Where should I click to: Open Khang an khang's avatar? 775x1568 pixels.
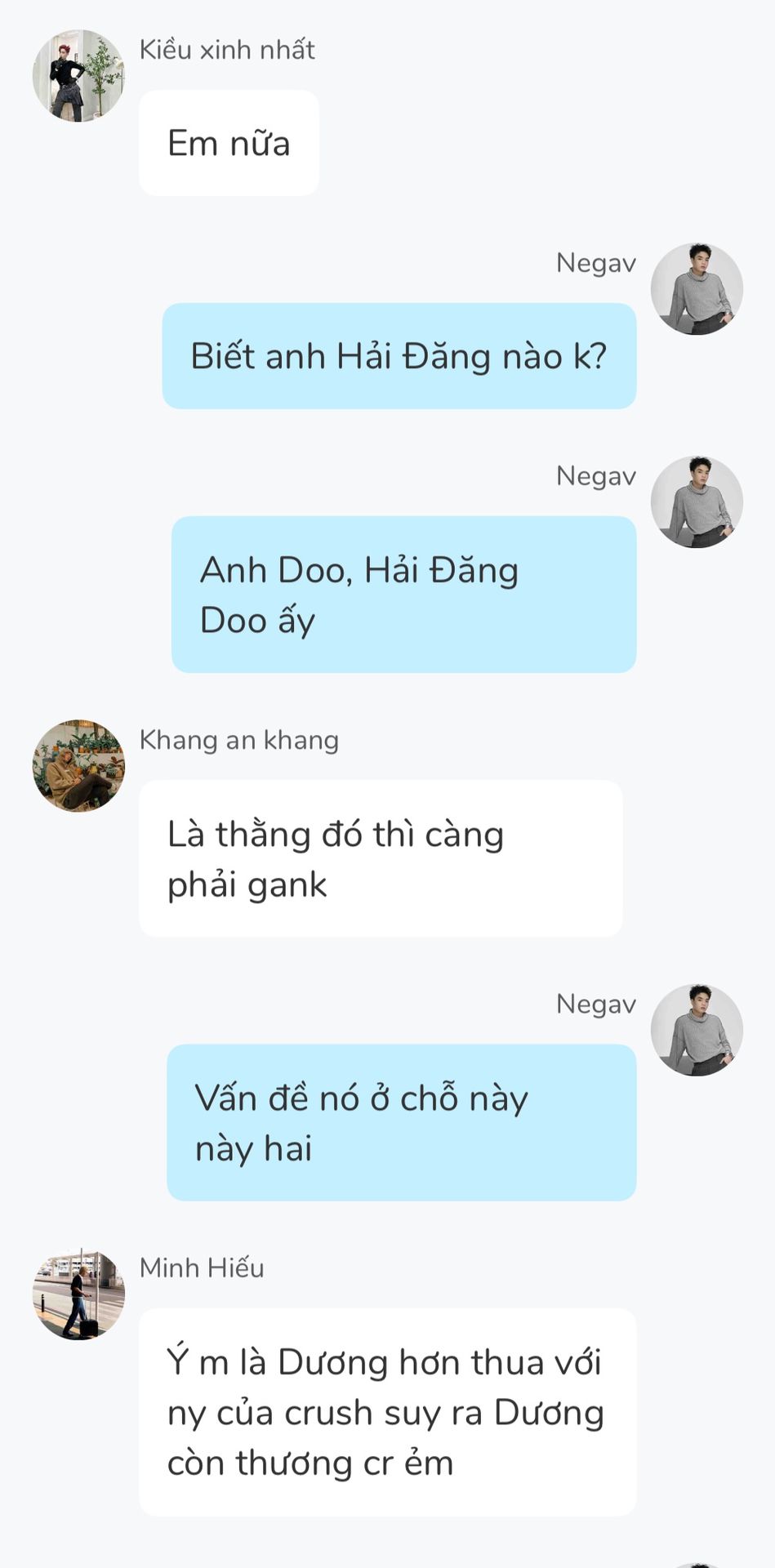pyautogui.click(x=78, y=766)
